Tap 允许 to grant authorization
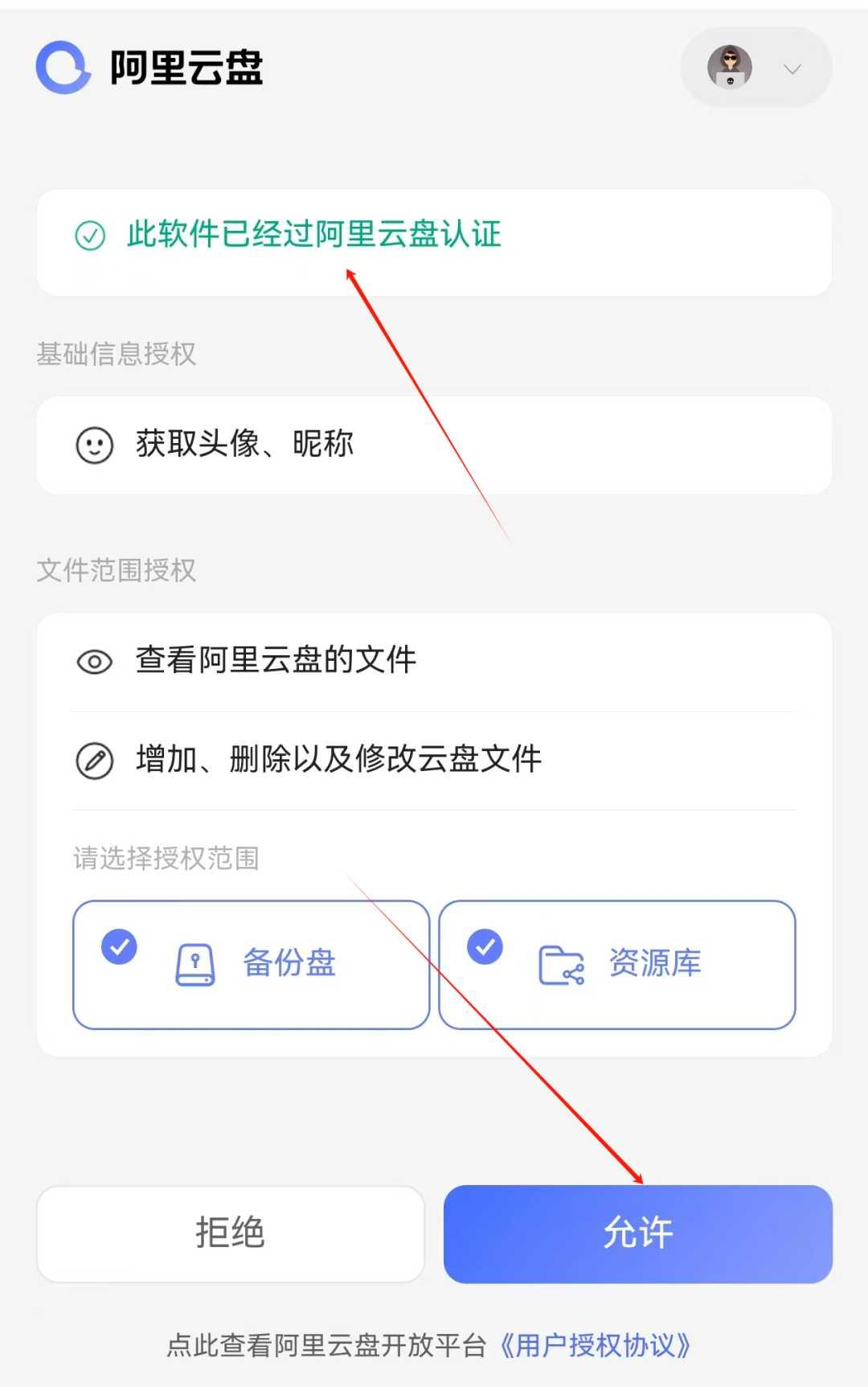Viewport: 868px width, 1387px height. tap(637, 1233)
